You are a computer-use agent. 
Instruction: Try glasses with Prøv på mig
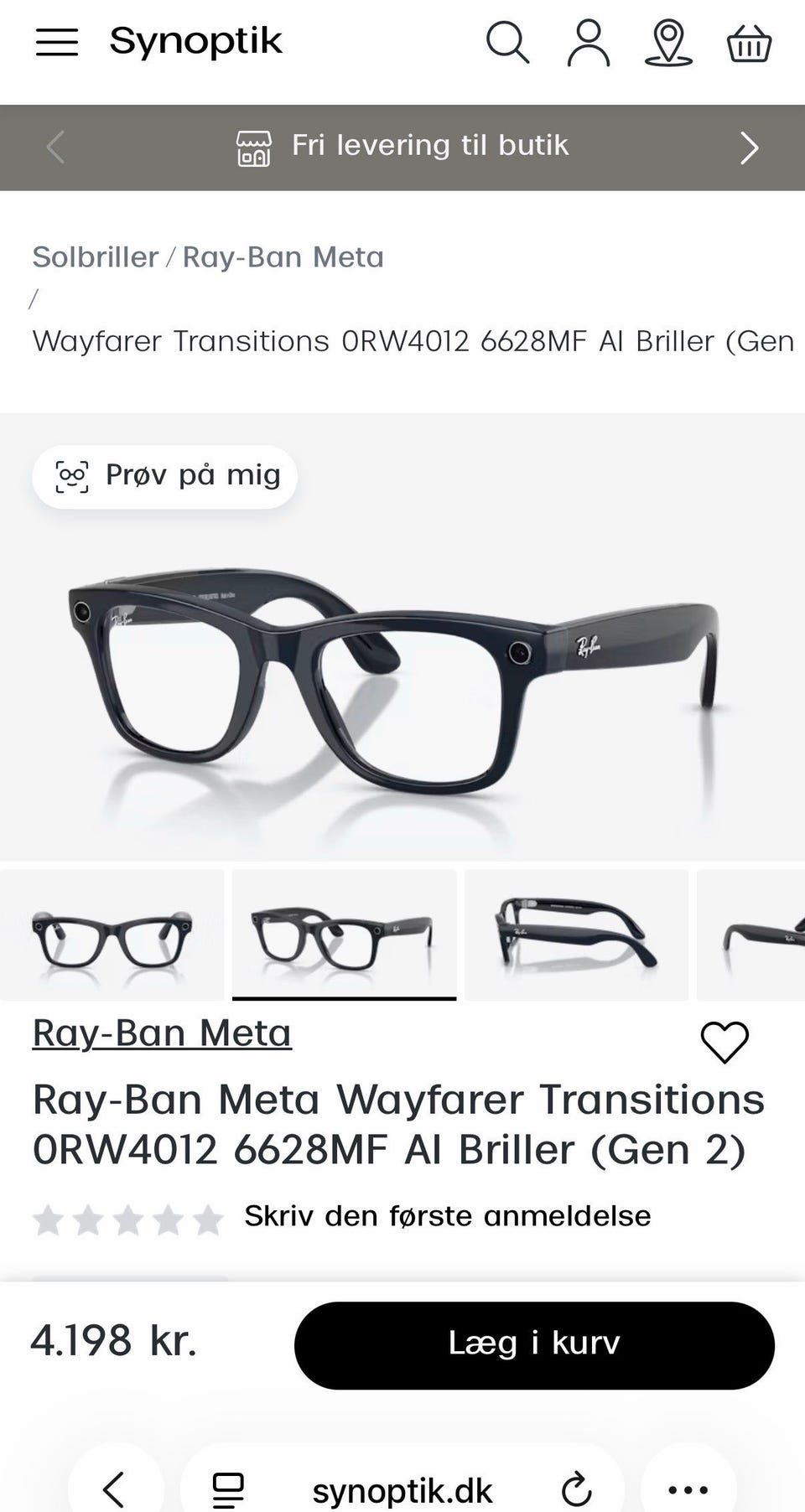coord(165,476)
